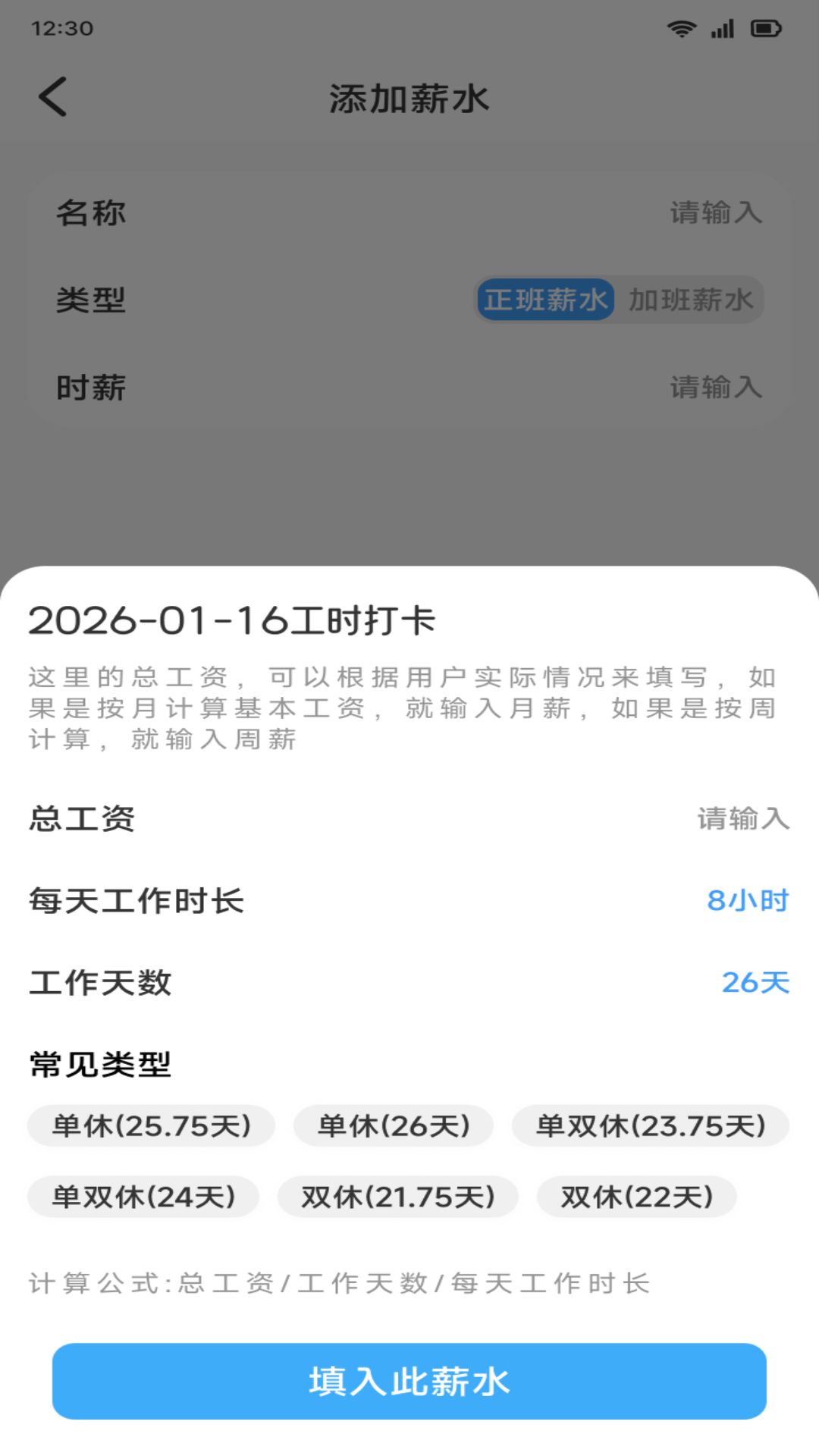Open the 工作天数 value picker
This screenshot has height=1456, width=819.
[x=755, y=981]
